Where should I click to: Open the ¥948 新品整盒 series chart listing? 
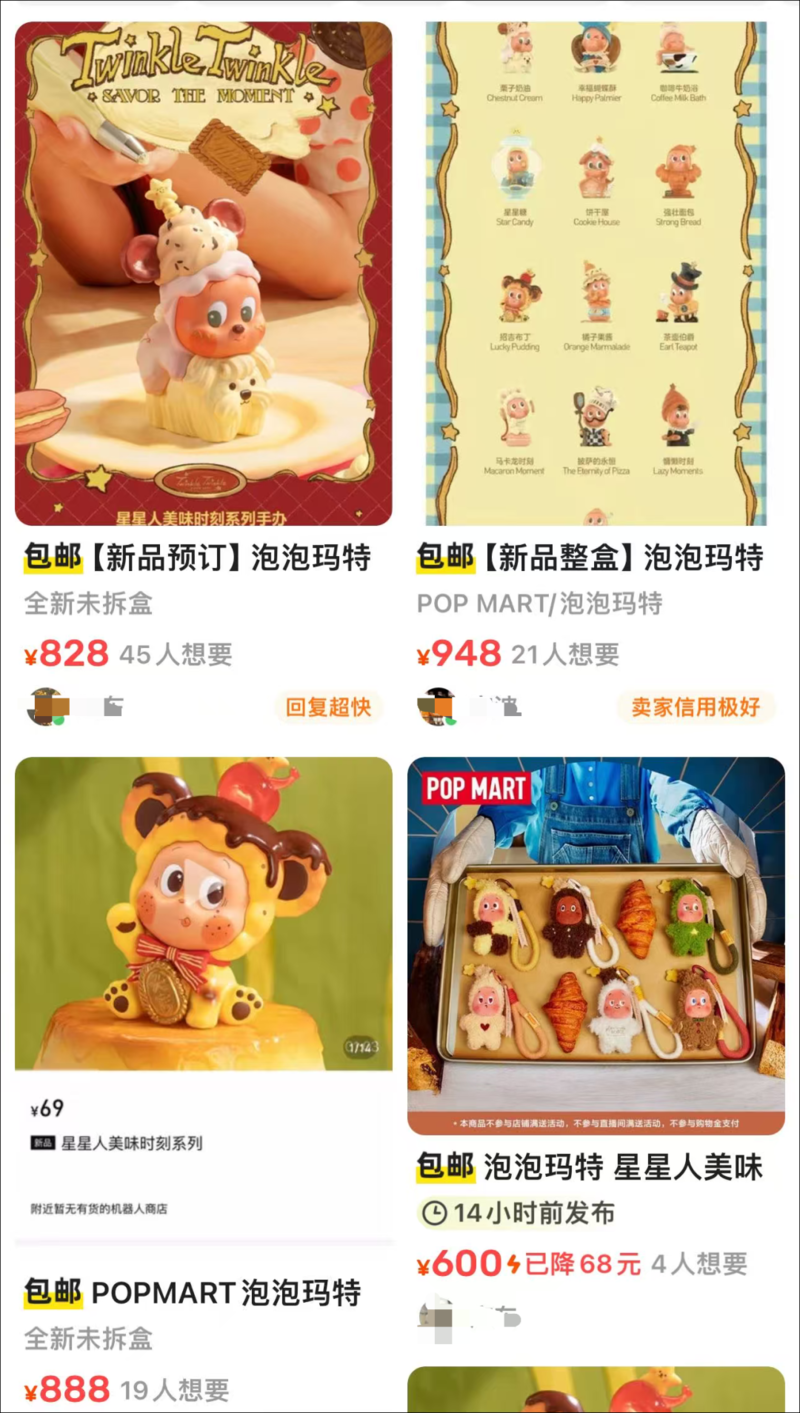(x=596, y=275)
